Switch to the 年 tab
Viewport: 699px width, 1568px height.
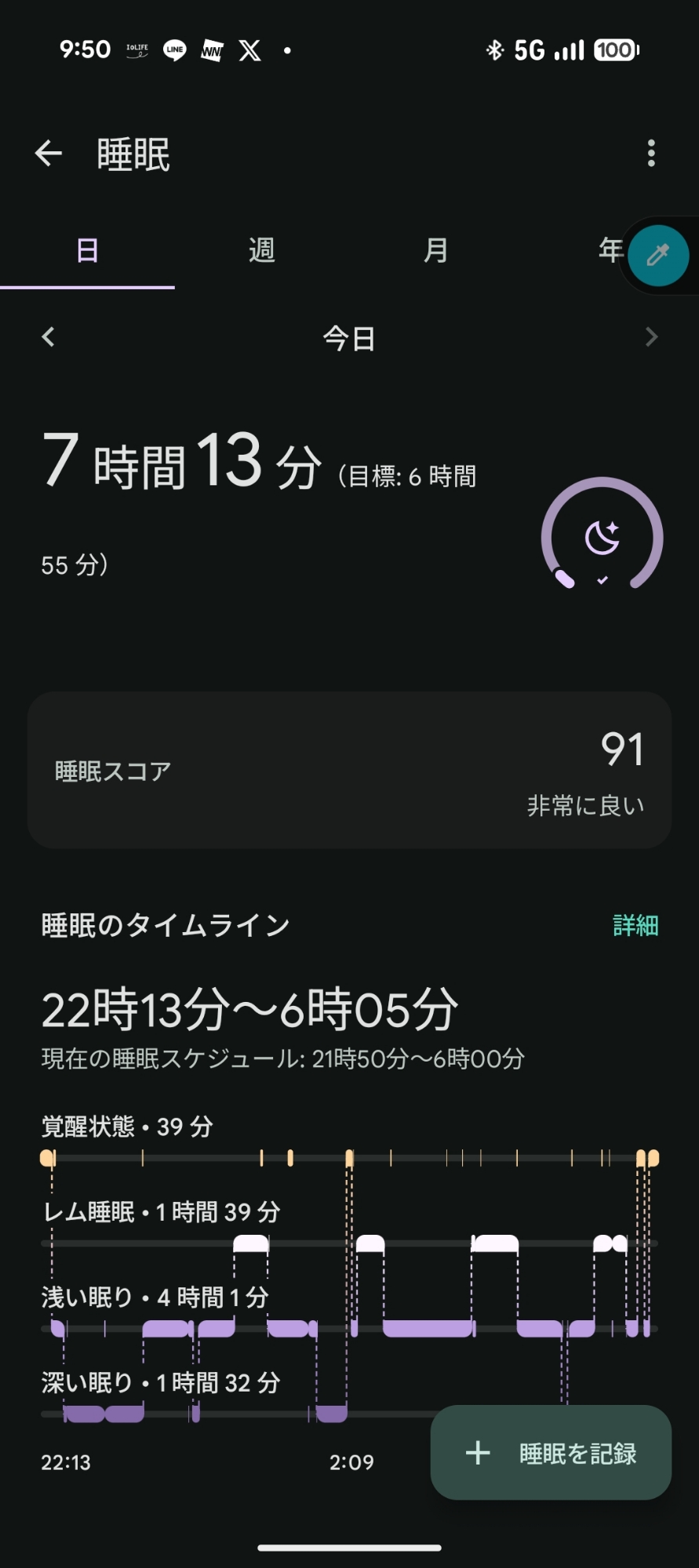click(609, 251)
